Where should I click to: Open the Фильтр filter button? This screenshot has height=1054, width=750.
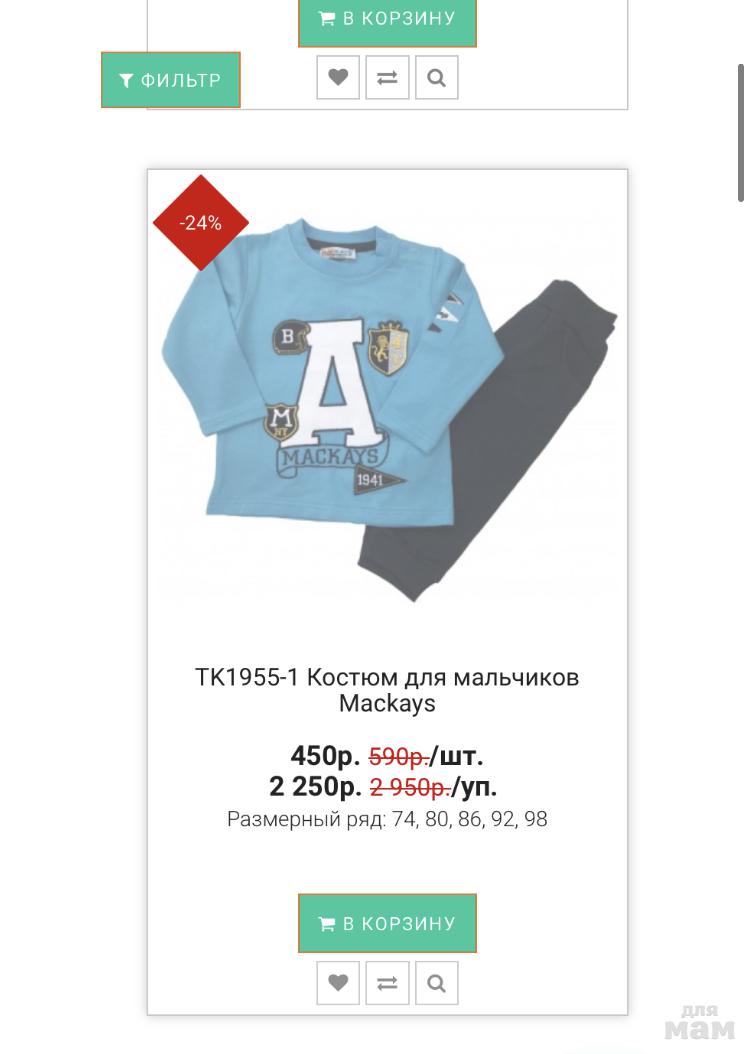coord(170,80)
